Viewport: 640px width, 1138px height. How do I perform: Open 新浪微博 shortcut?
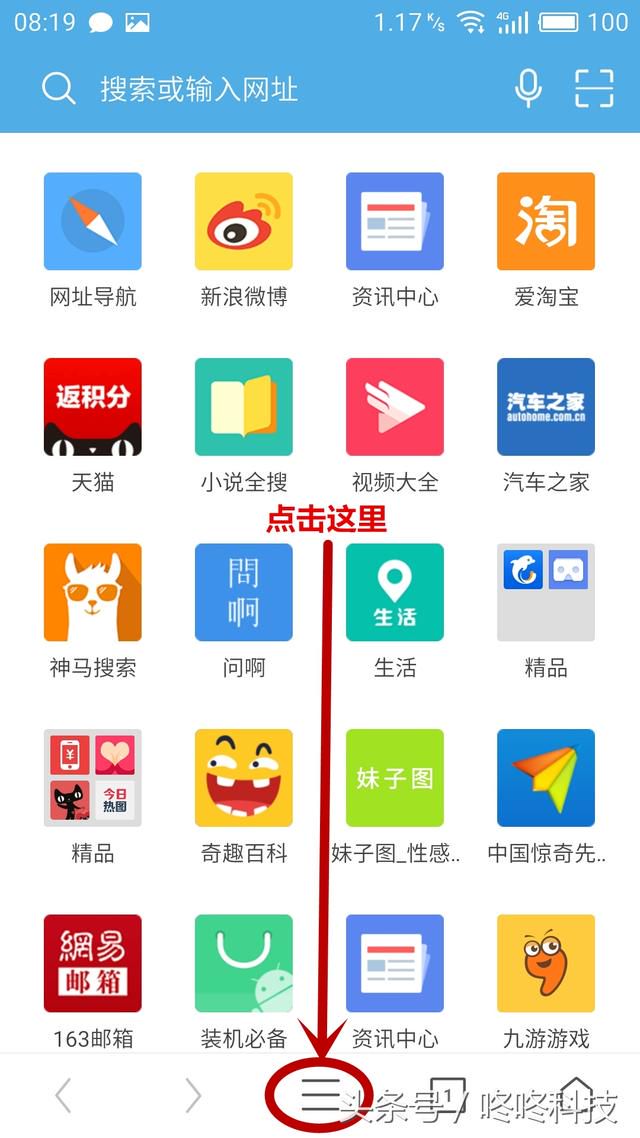244,222
